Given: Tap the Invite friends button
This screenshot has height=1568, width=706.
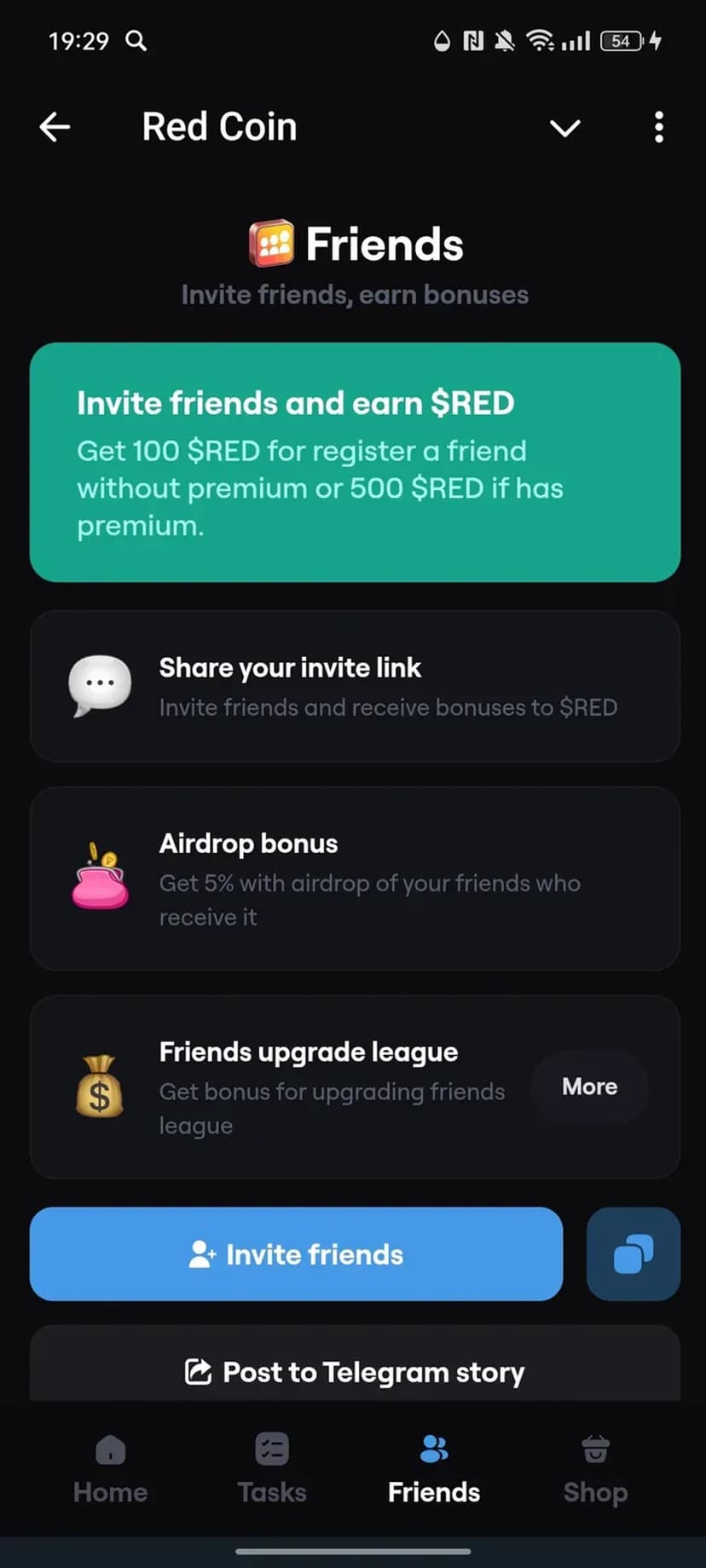Looking at the screenshot, I should tap(296, 1254).
